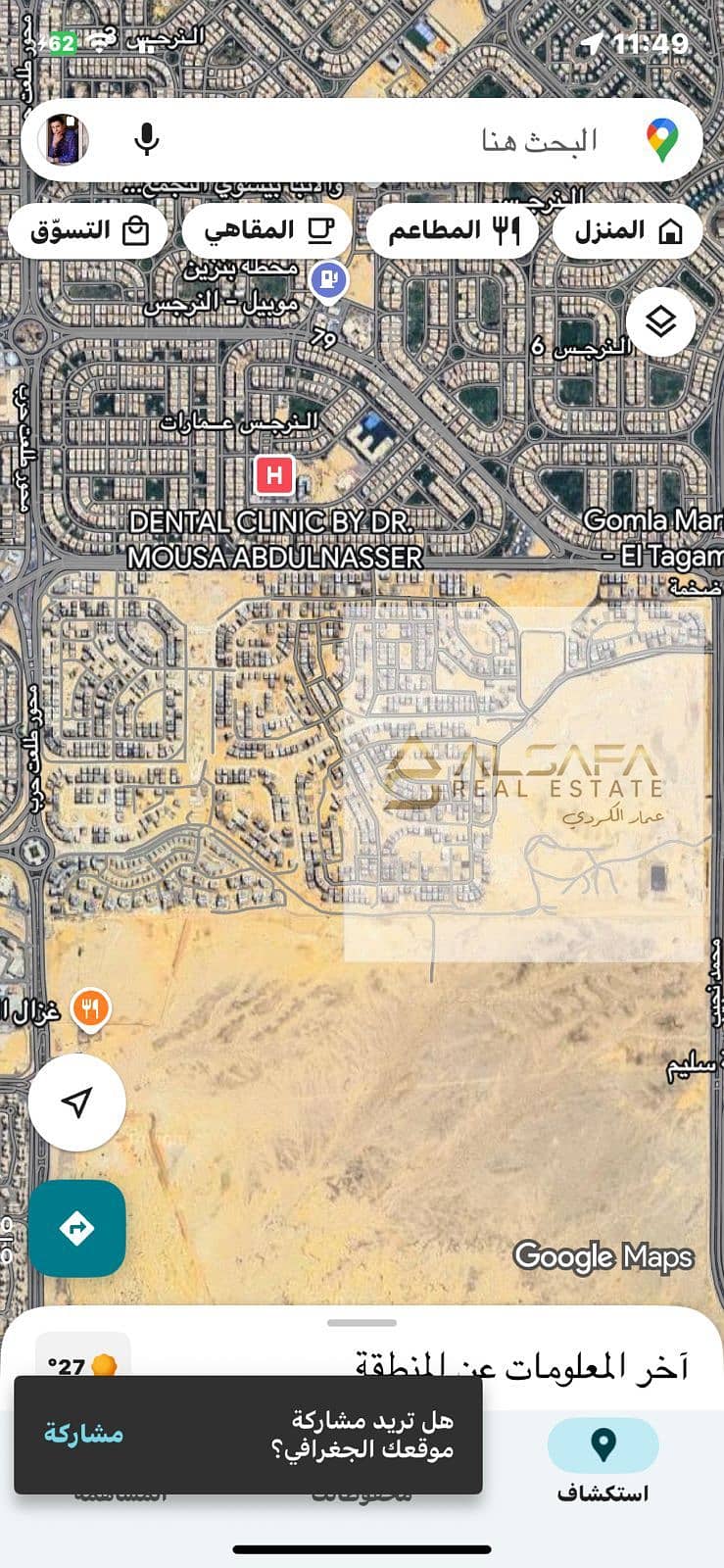This screenshot has height=1568, width=724.
Task: Start voice search with the microphone
Action: point(147,140)
